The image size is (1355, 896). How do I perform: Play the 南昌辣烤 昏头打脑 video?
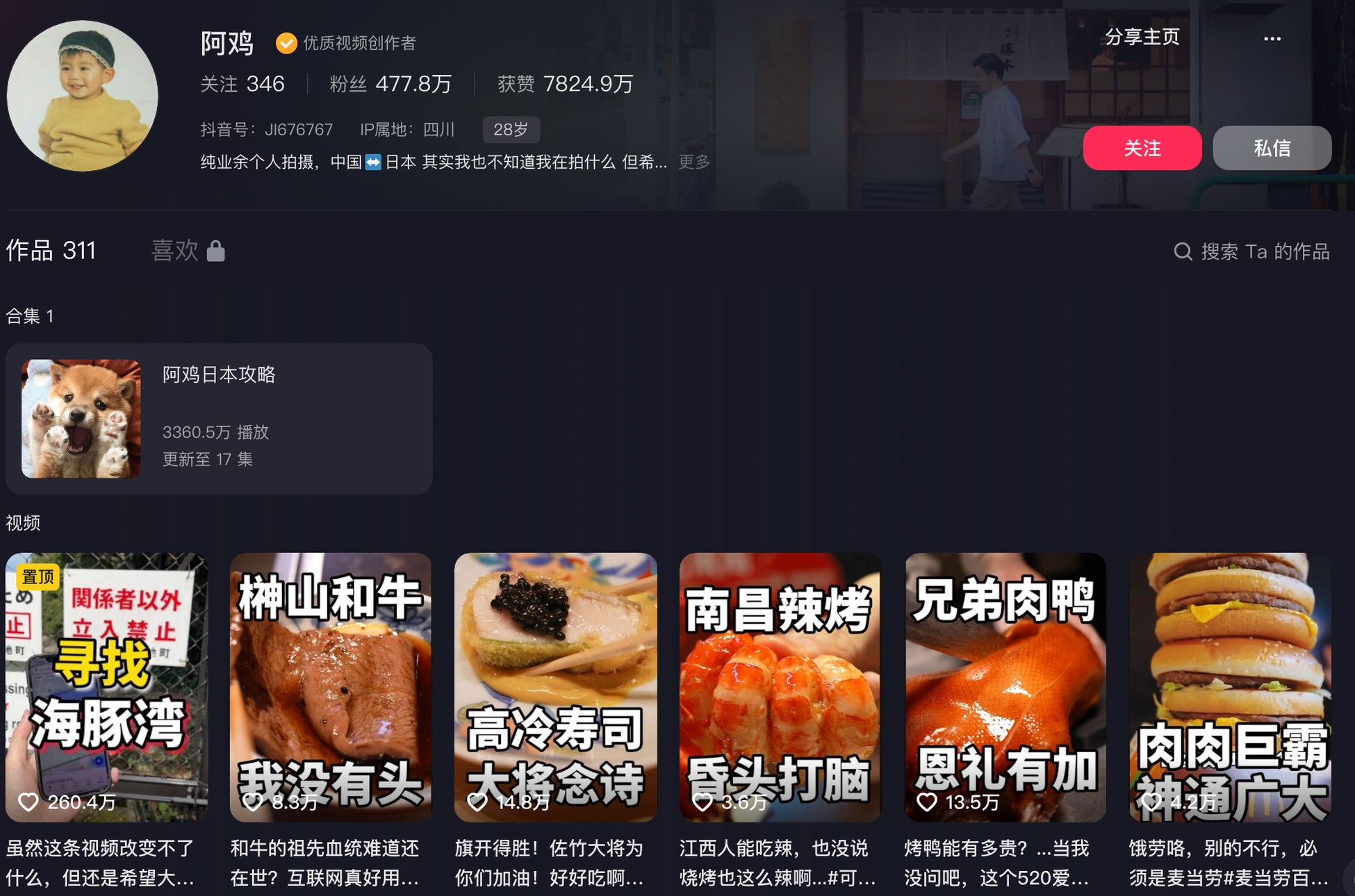(x=780, y=686)
